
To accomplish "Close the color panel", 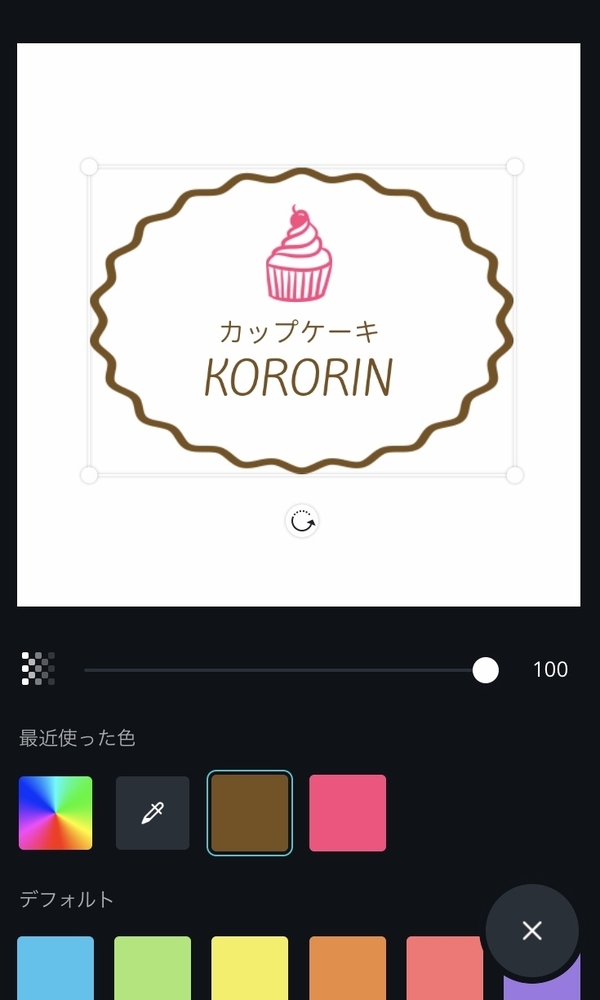I will tap(531, 930).
